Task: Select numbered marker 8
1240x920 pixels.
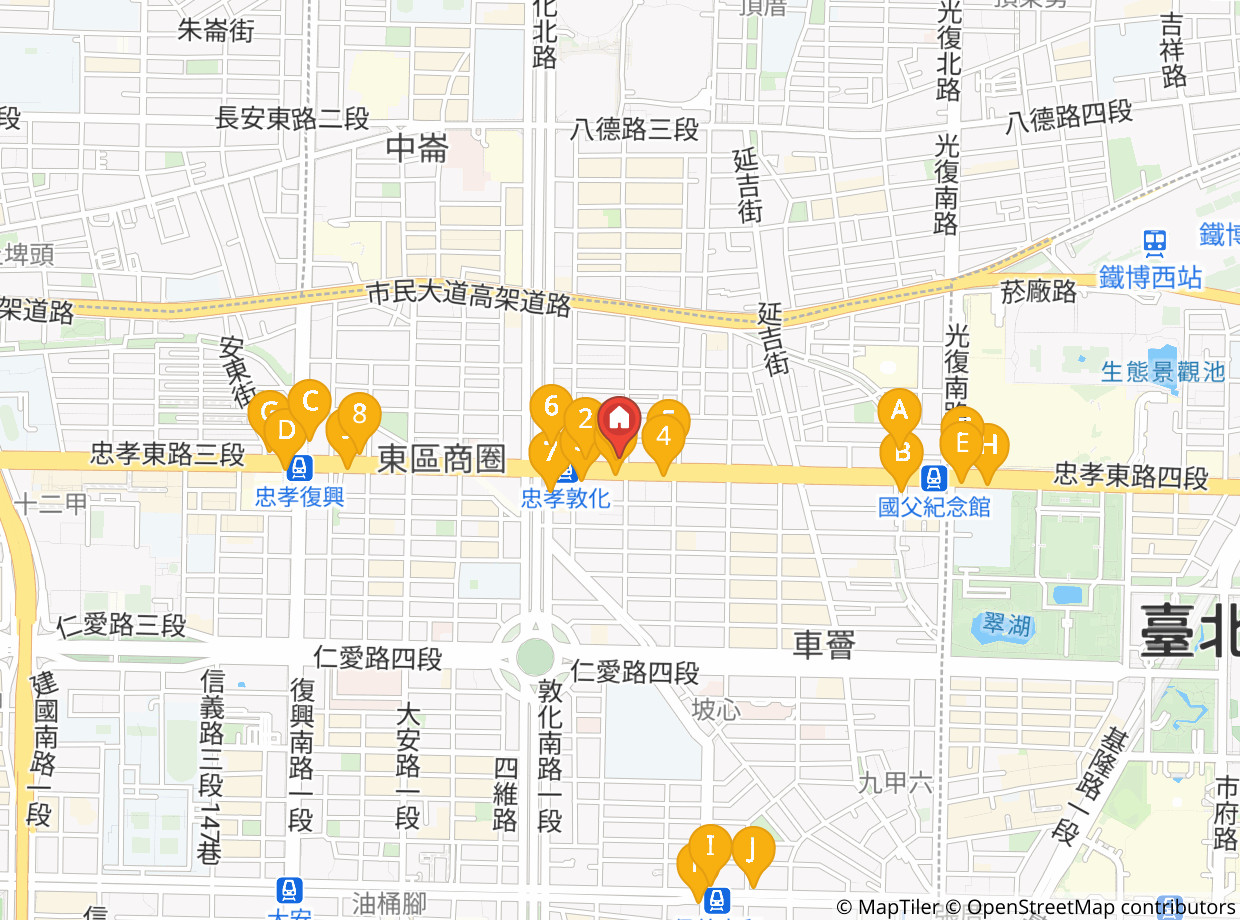Action: 360,413
